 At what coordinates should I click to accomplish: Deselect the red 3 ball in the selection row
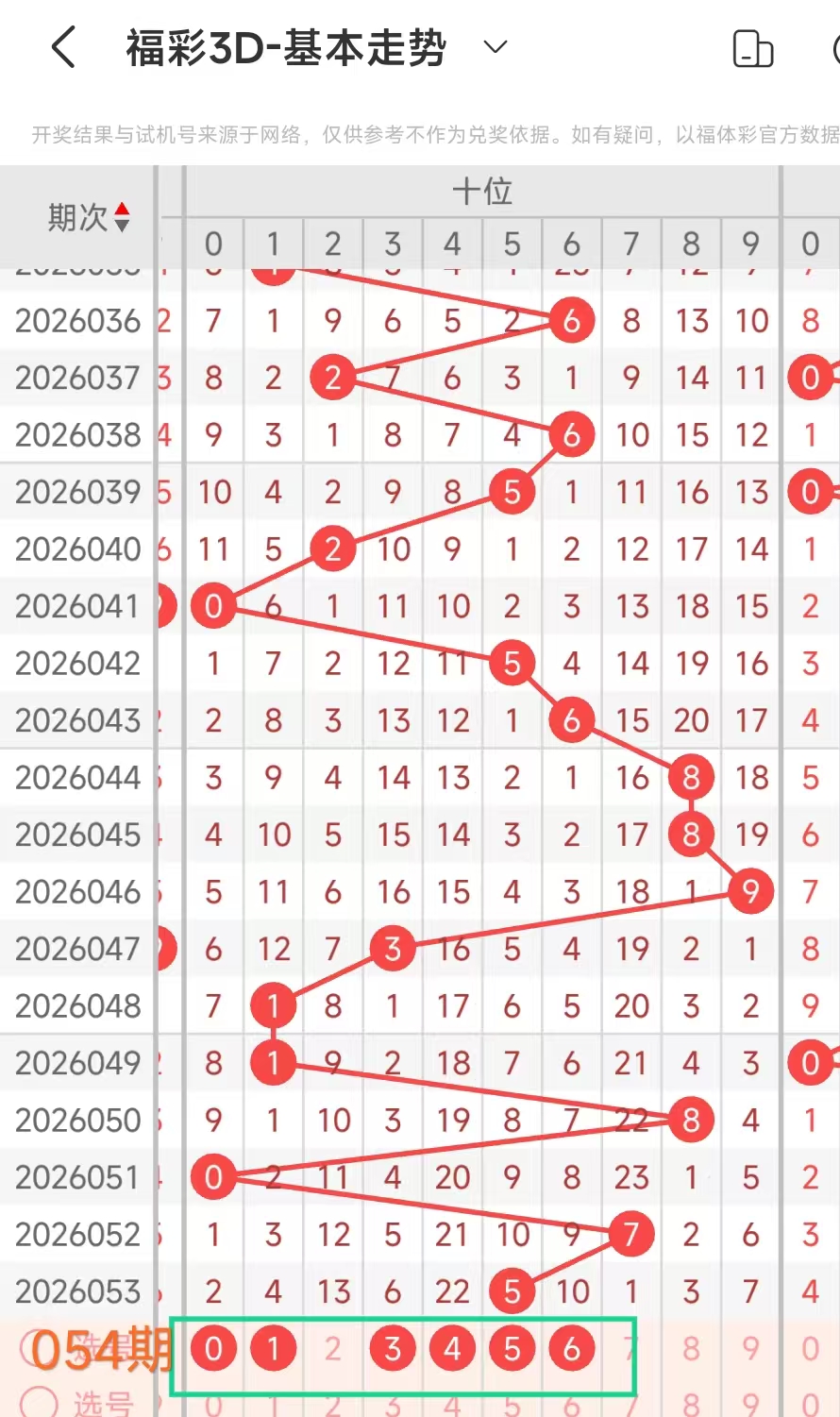(x=393, y=1349)
